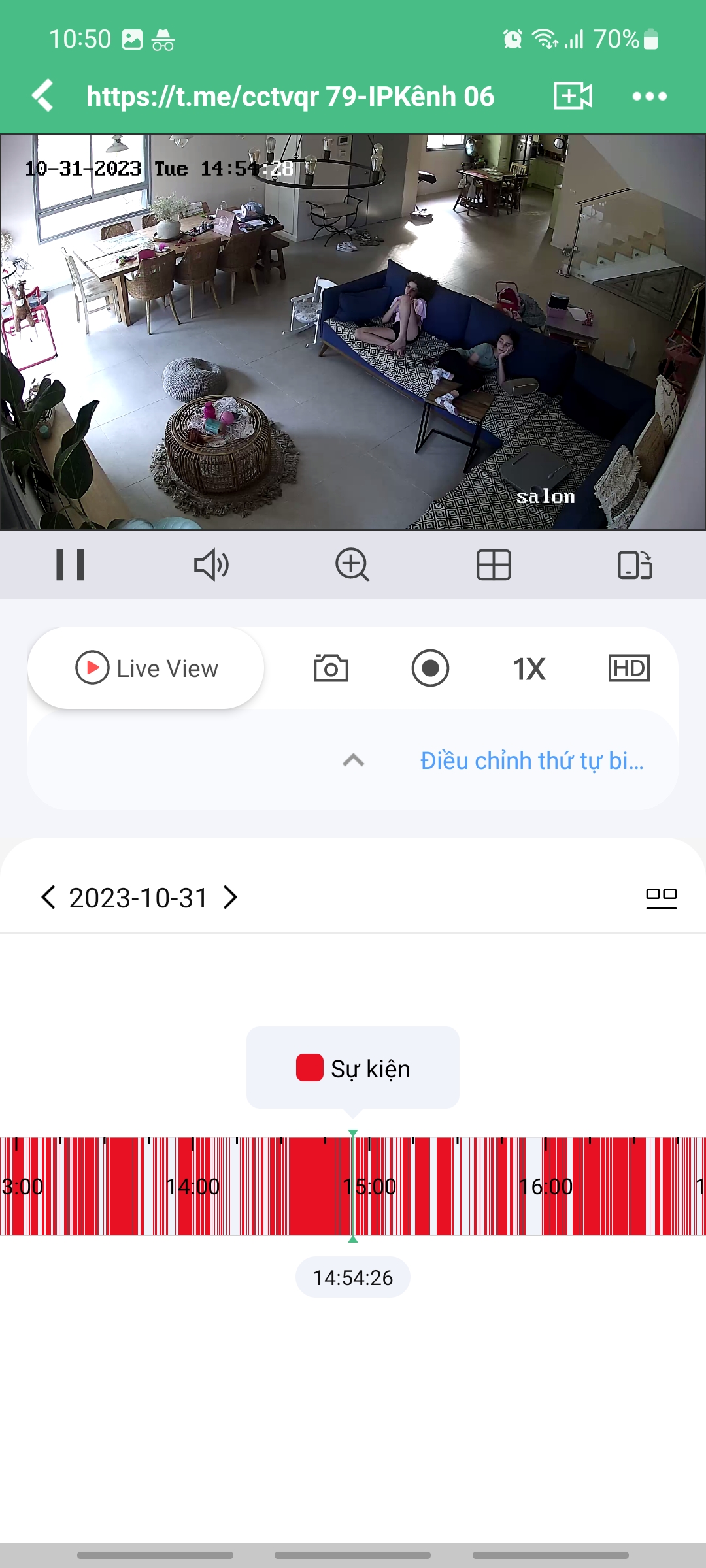The height and width of the screenshot is (1568, 706).
Task: Switch to Live View
Action: 146,668
